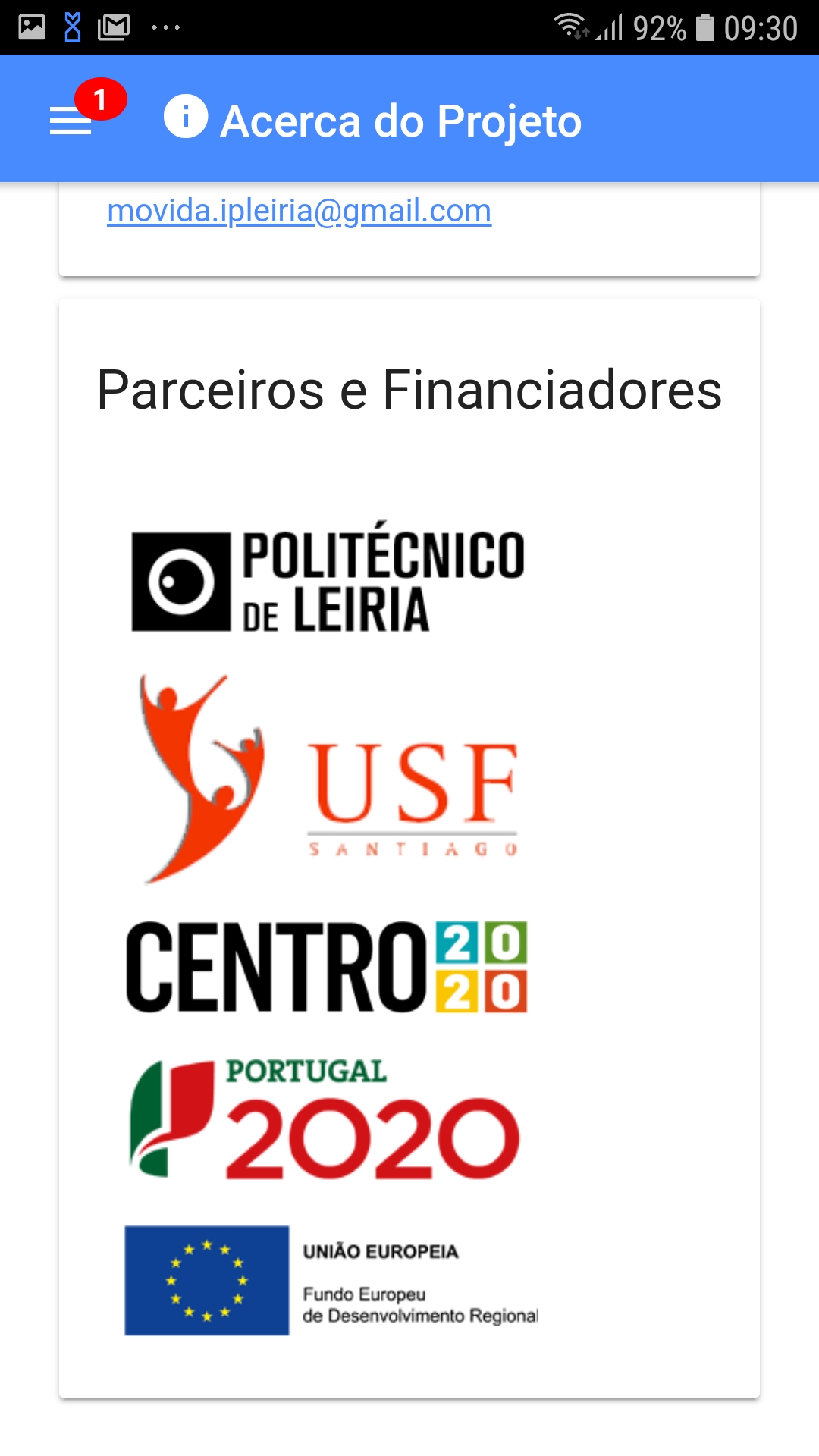Screen dimensions: 819x1456
Task: Open the movida.ipleiria@gmail.com email link
Action: 299,211
